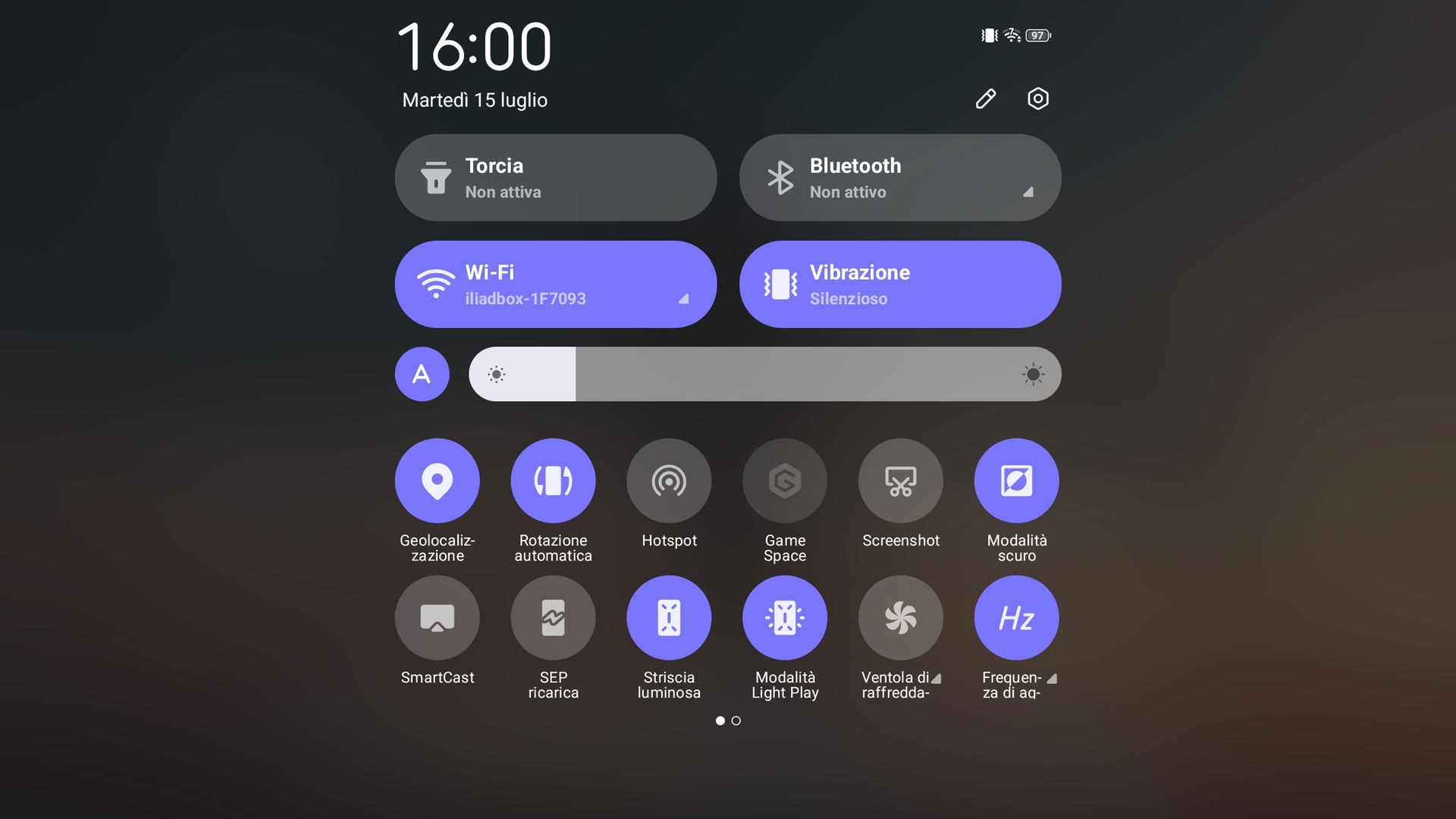Tap the brightness slider to adjust level

click(764, 374)
